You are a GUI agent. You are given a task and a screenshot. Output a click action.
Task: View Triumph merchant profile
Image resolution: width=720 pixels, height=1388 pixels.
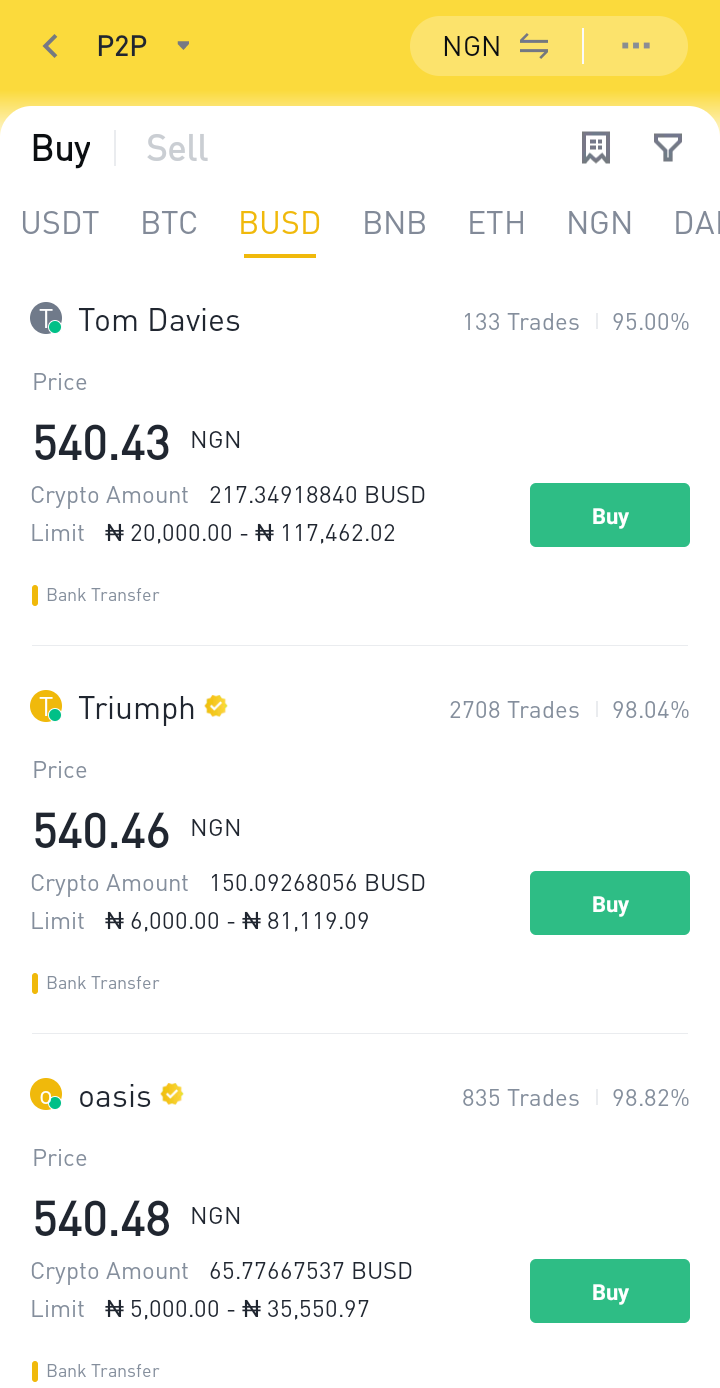coord(136,708)
